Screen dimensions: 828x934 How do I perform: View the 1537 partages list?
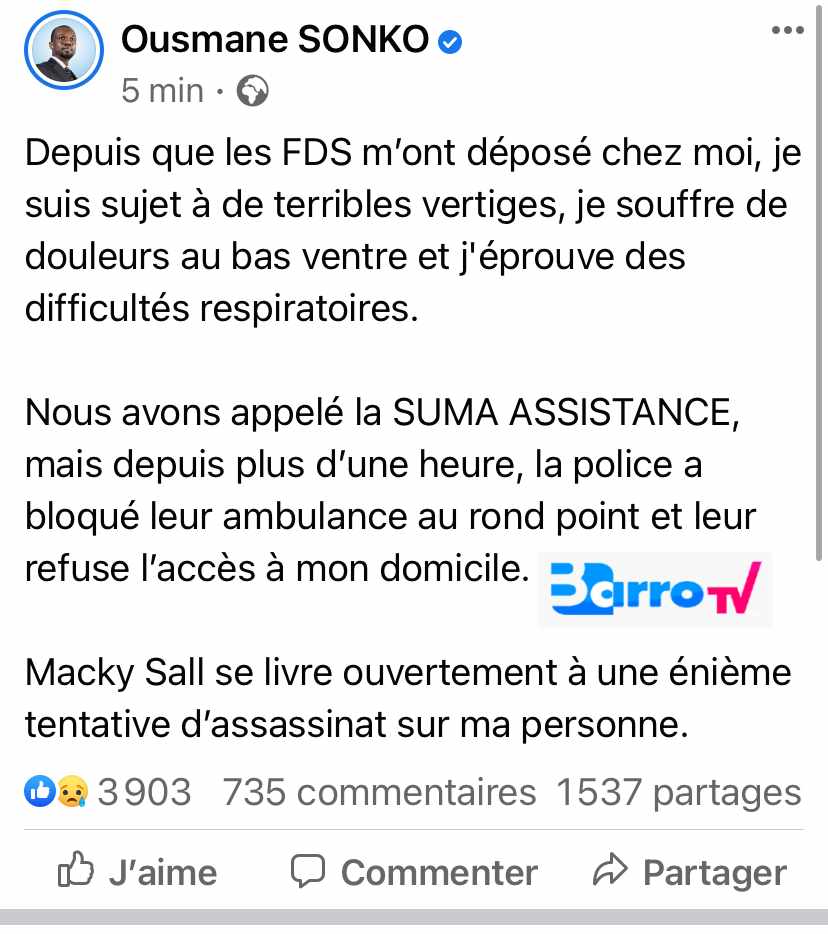pyautogui.click(x=678, y=793)
